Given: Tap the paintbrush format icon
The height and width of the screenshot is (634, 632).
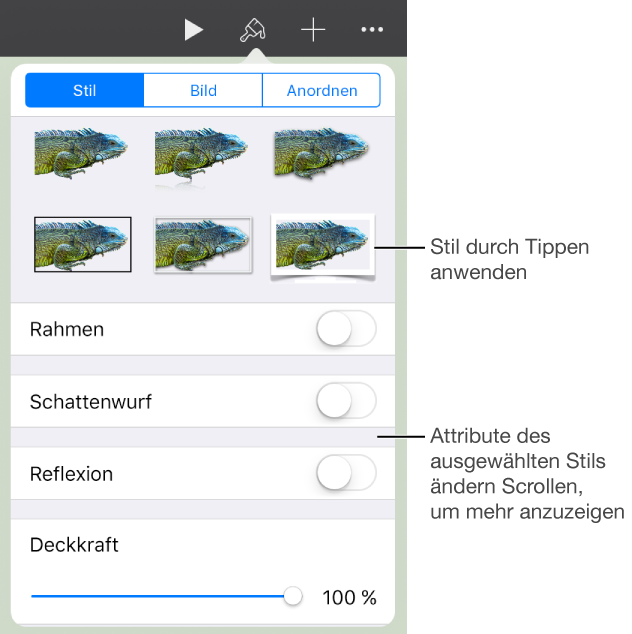Looking at the screenshot, I should point(253,30).
